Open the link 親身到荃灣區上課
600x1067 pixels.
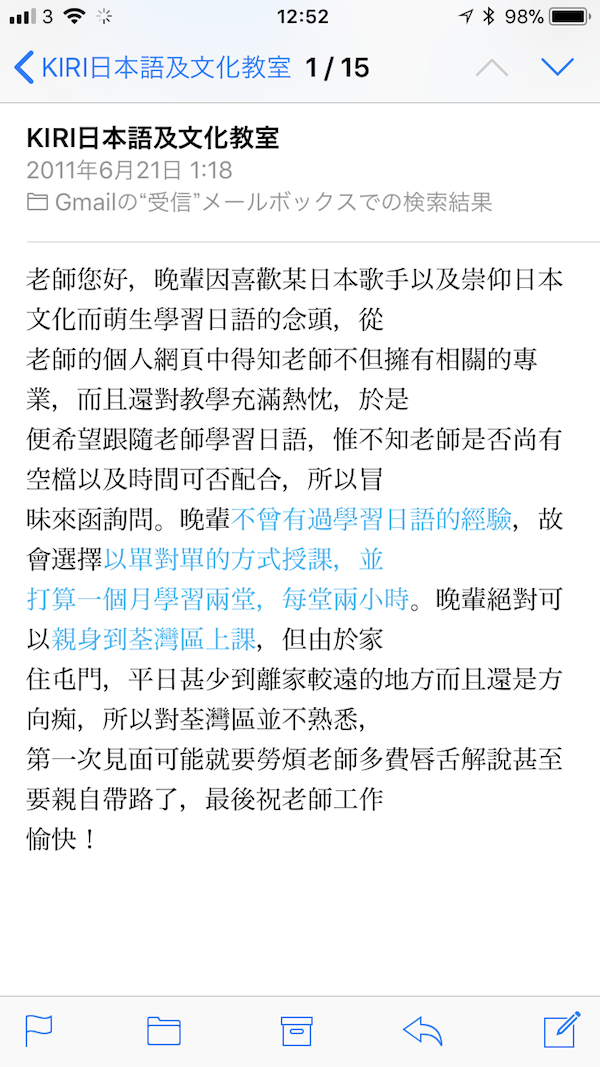coord(153,640)
